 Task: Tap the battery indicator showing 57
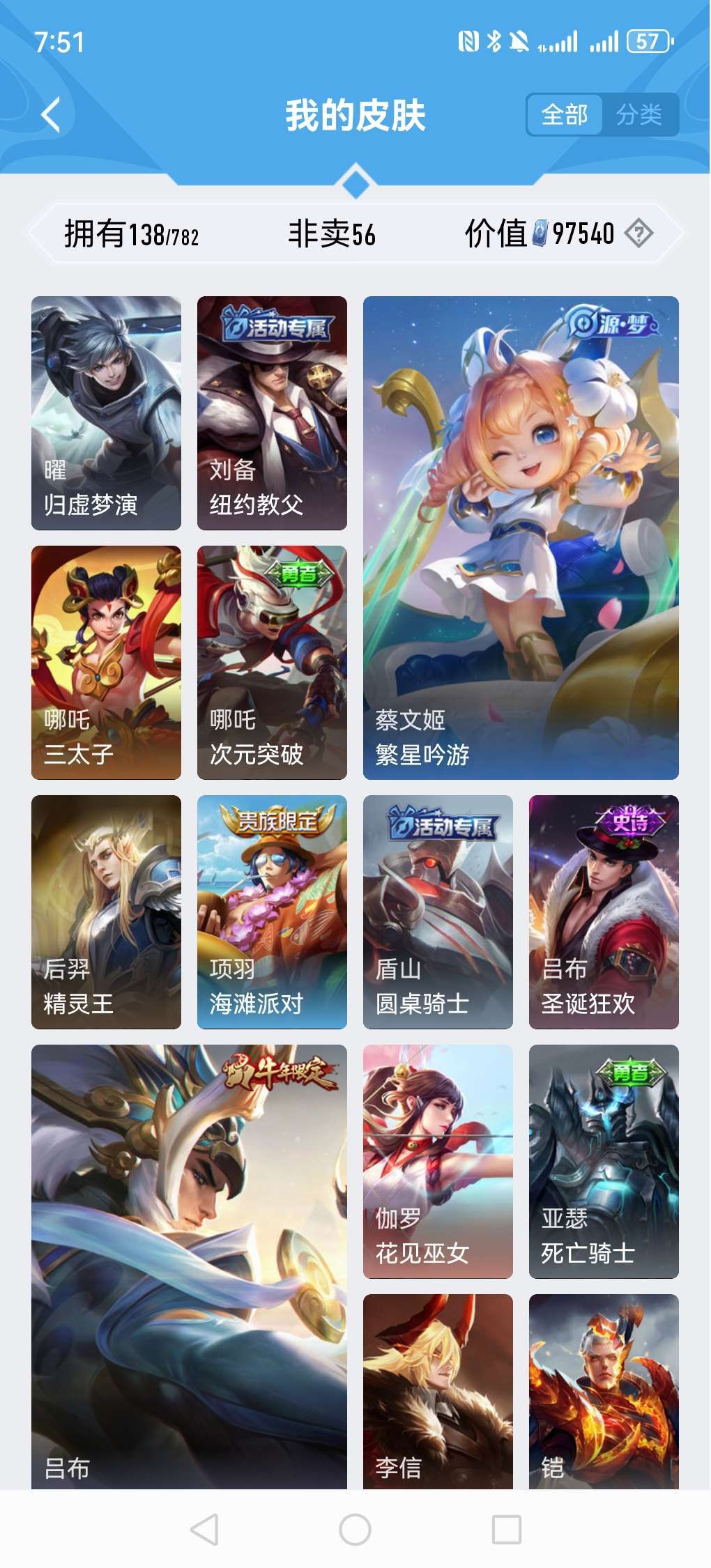pos(647,42)
